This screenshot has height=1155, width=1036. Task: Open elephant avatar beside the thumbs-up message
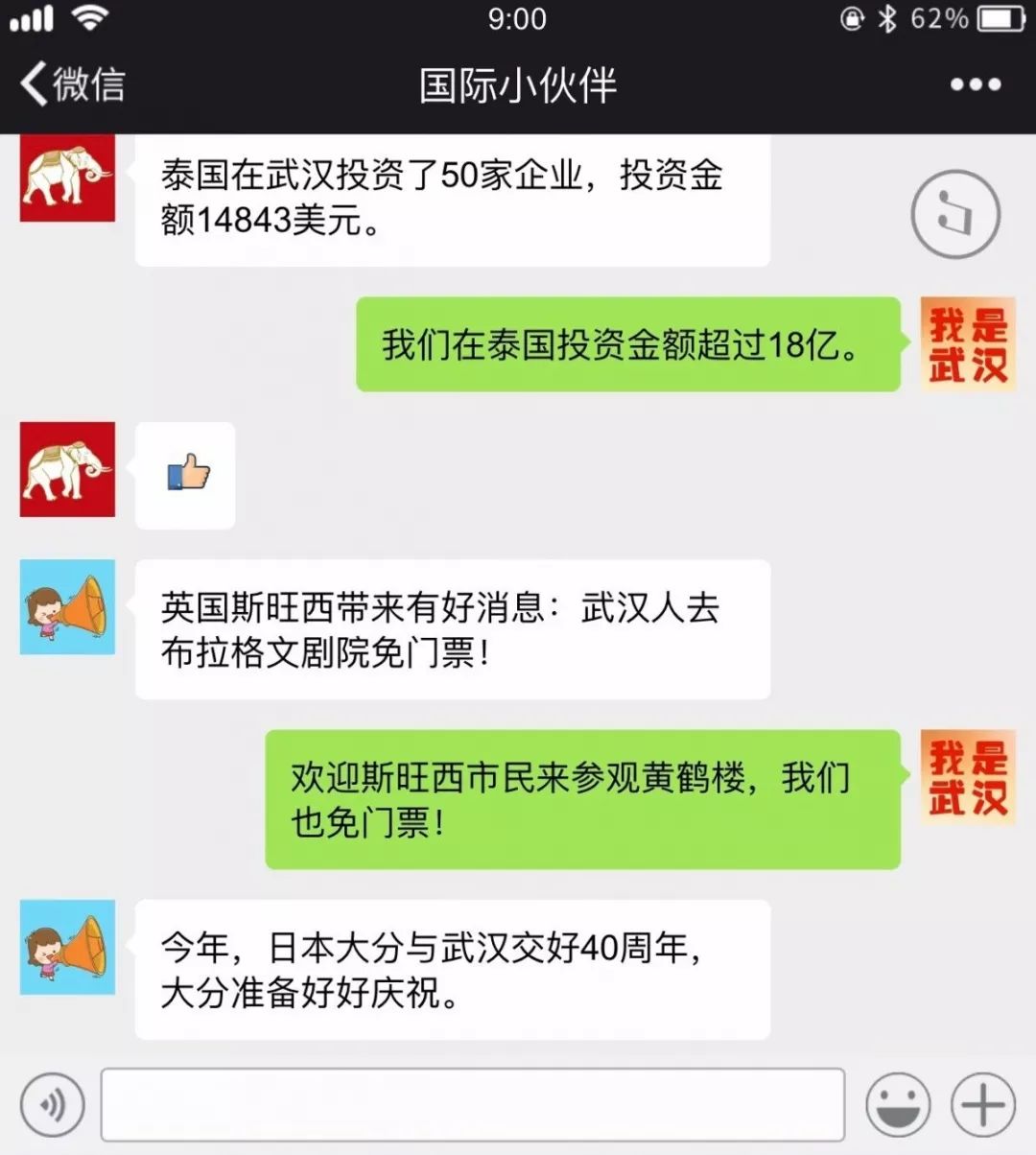coord(67,469)
